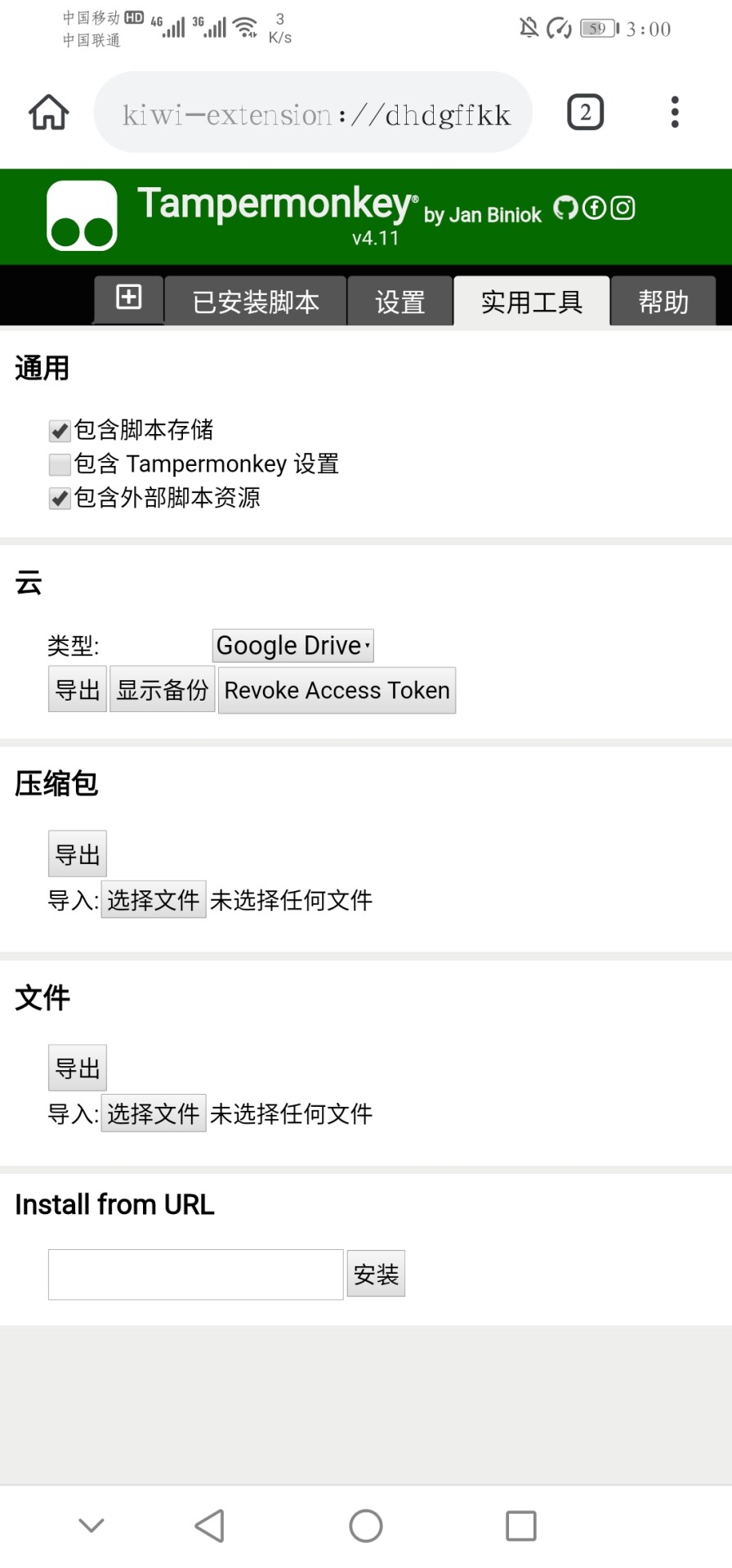Screen dimensions: 732x1568
Task: Choose a file to import under 压缩包
Action: pos(153,900)
